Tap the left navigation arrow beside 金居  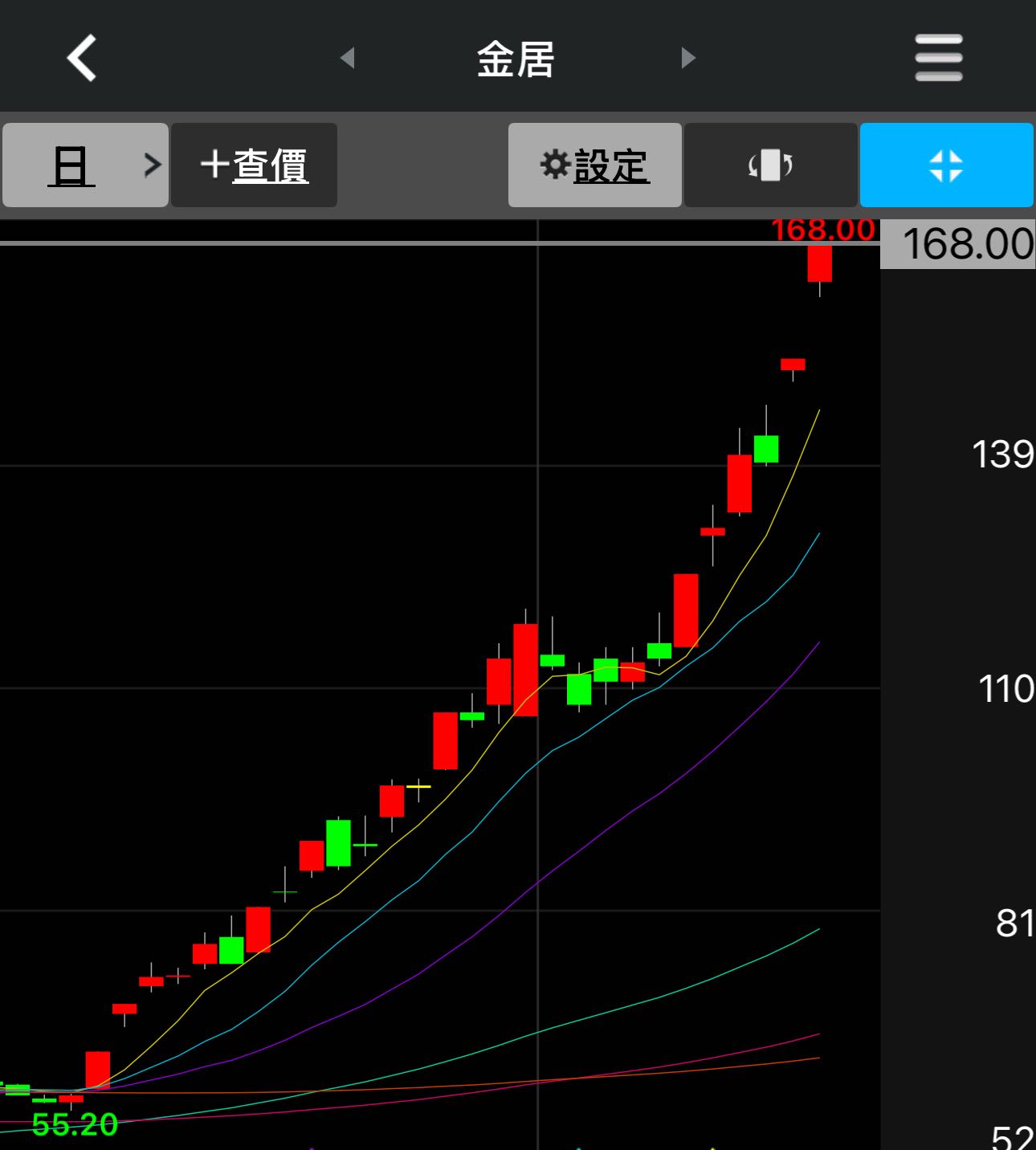pyautogui.click(x=347, y=58)
